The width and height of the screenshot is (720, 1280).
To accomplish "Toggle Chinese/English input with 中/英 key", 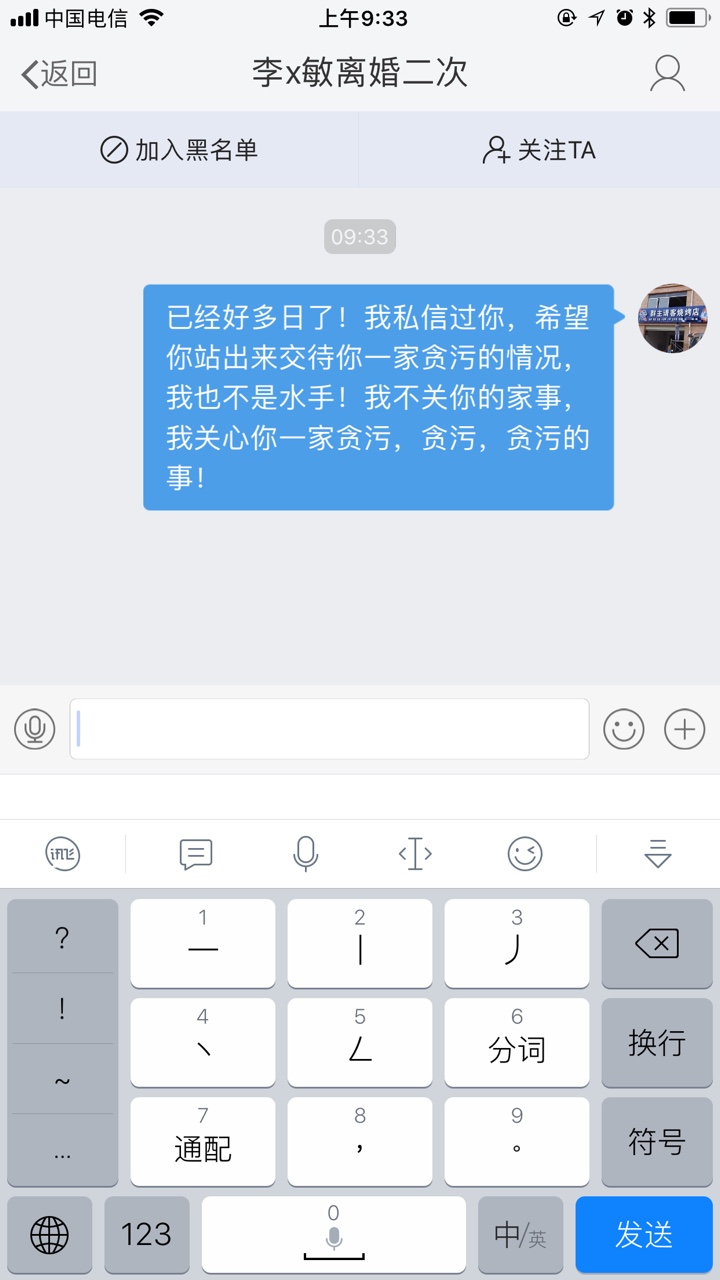I will [x=520, y=1235].
